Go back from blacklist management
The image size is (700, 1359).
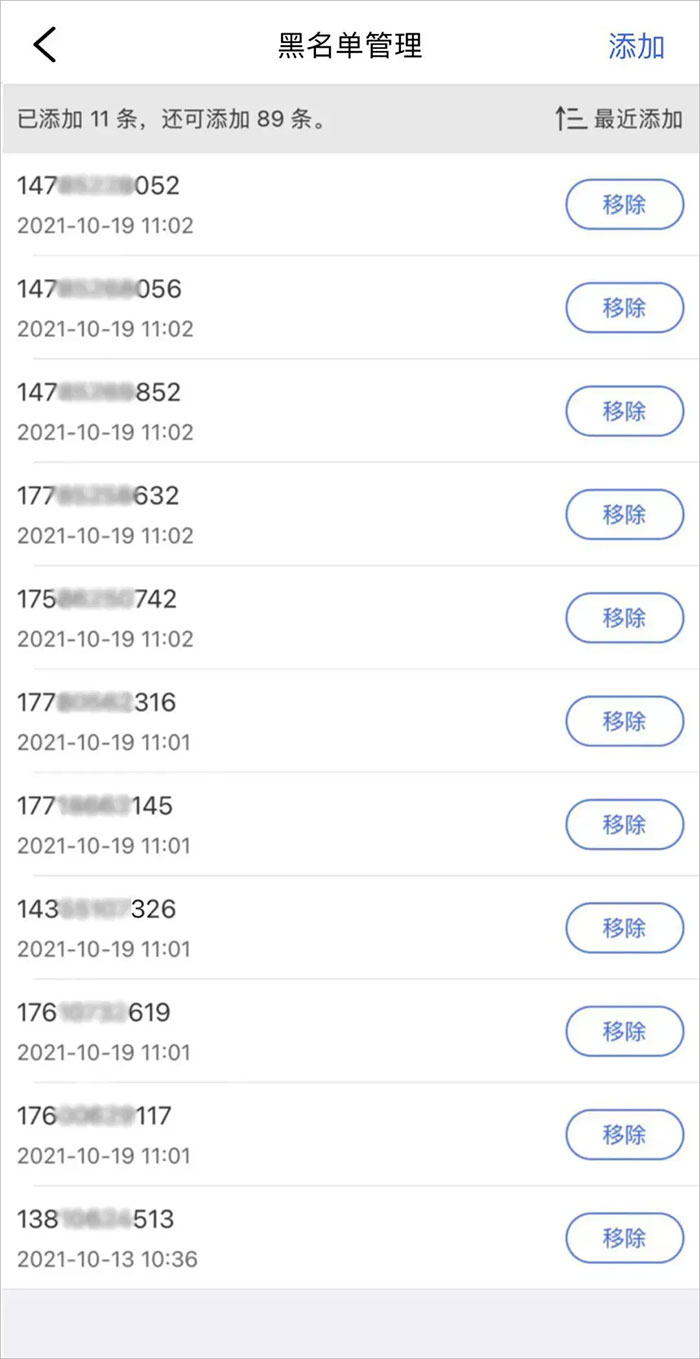pyautogui.click(x=45, y=45)
